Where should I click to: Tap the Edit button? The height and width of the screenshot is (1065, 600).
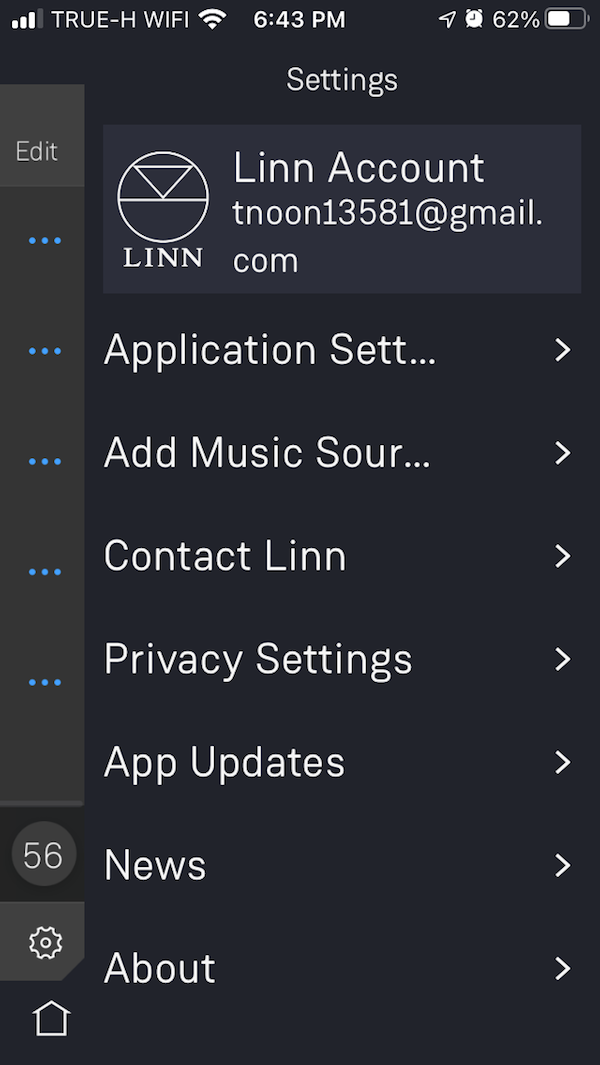click(37, 151)
